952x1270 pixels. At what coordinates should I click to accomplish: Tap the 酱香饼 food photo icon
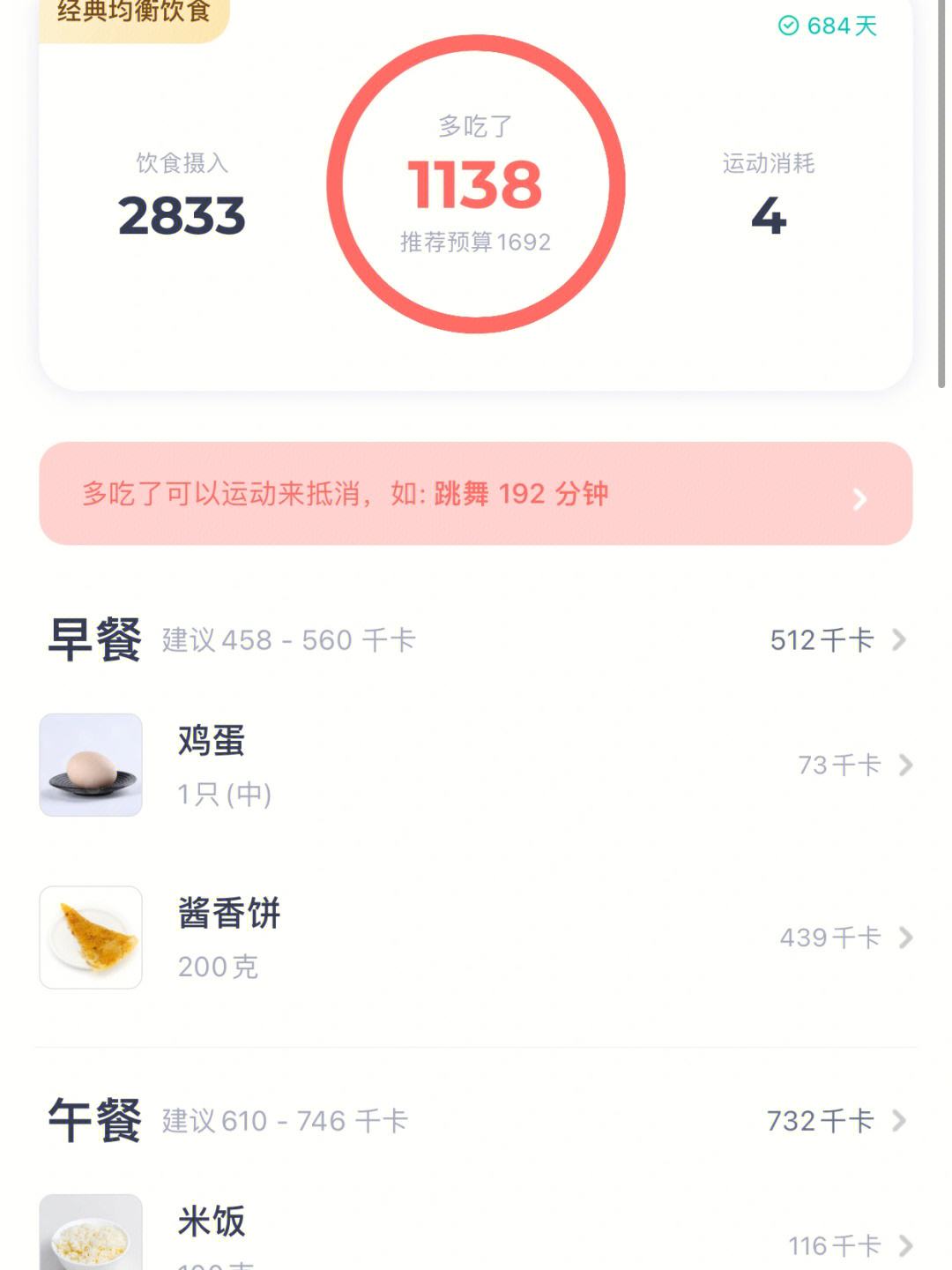(x=91, y=937)
